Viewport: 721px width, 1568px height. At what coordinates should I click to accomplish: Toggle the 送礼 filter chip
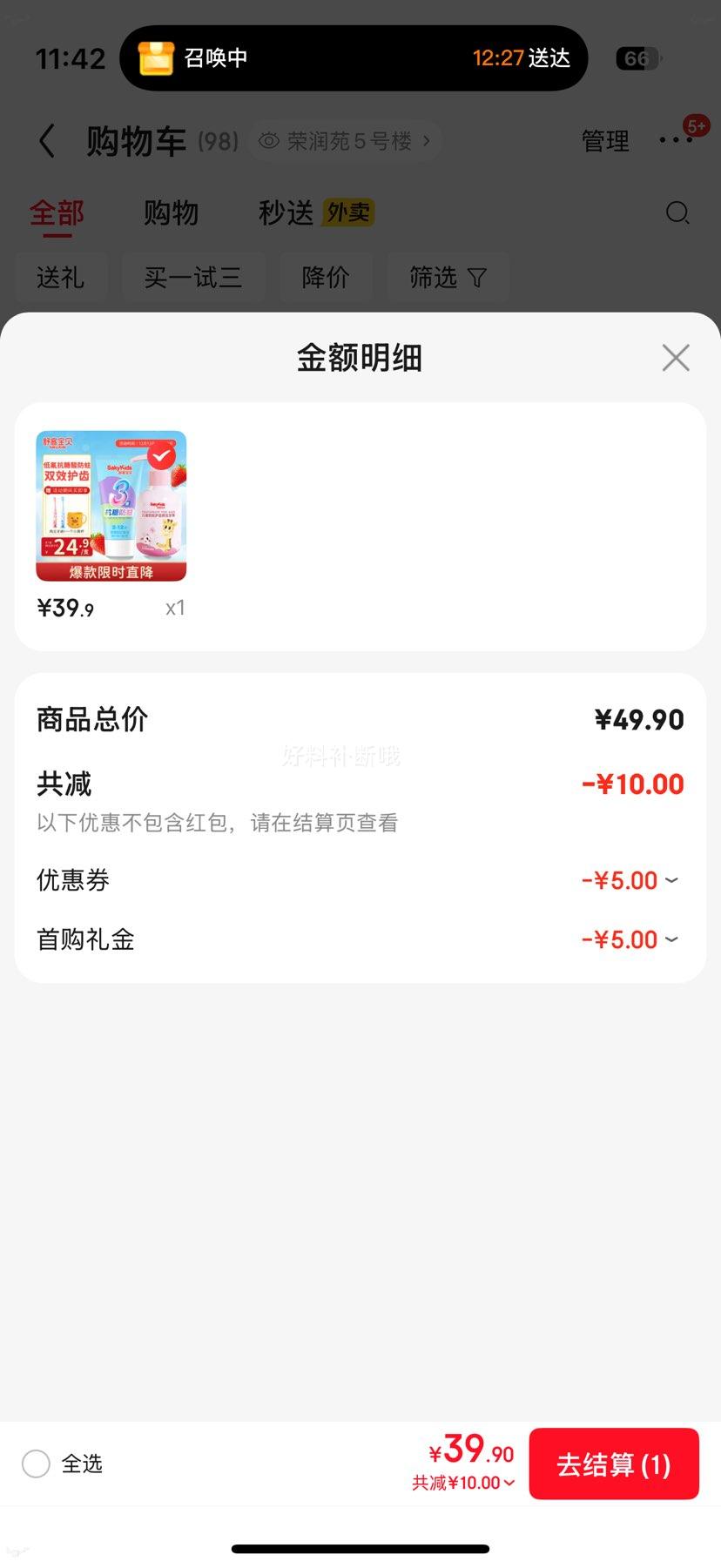tap(61, 277)
